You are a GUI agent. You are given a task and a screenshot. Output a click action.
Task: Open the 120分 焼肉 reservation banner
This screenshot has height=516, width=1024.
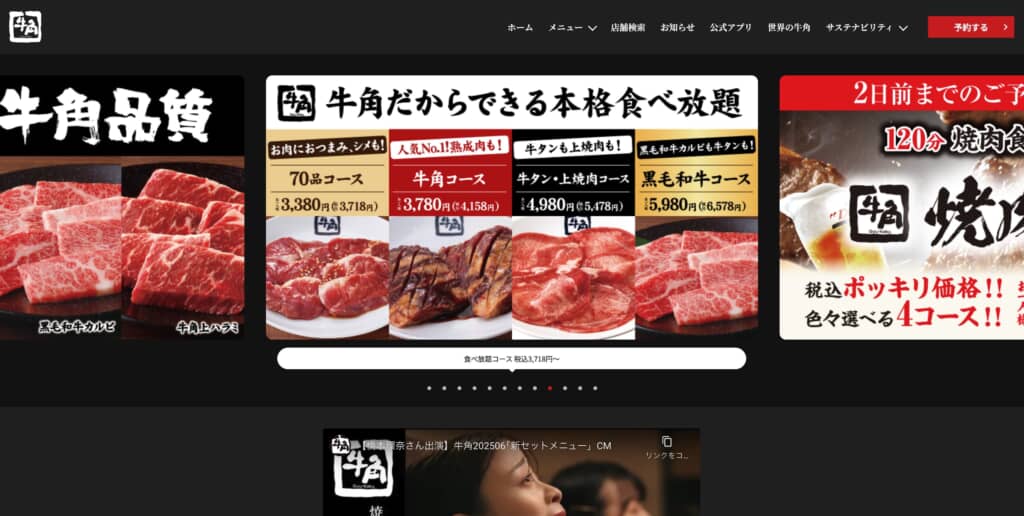[901, 207]
